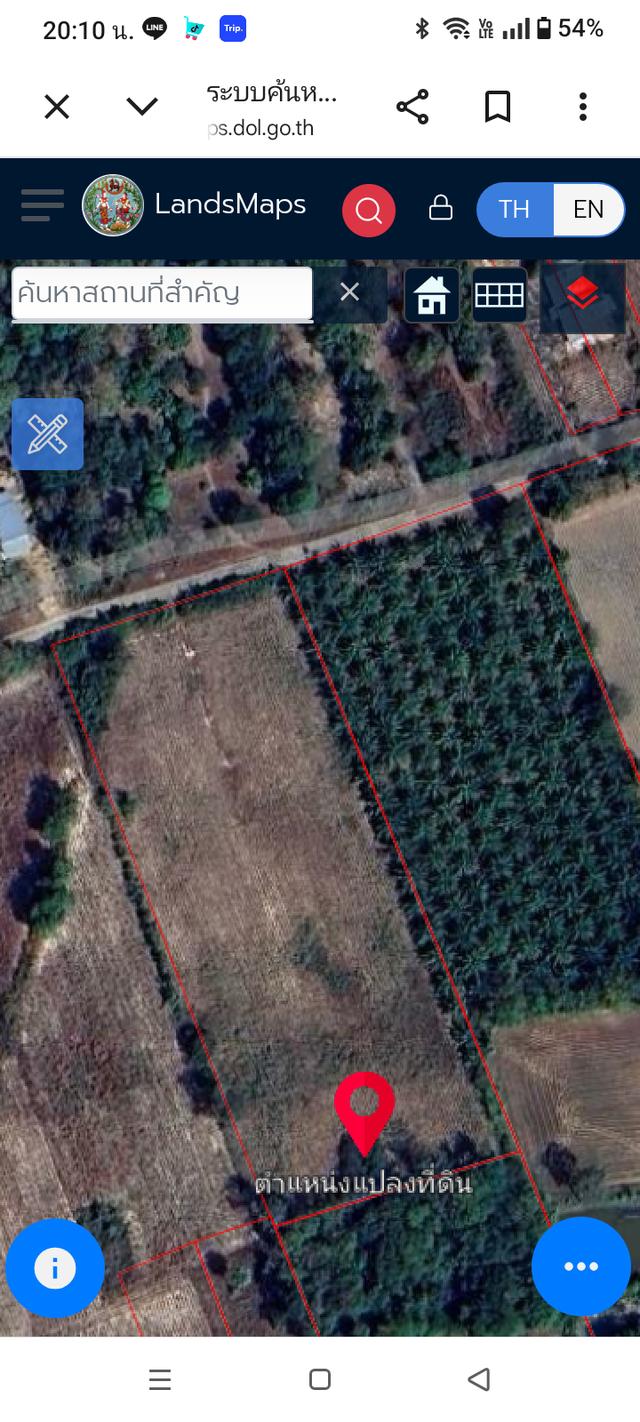Switch language to TH
640x1422 pixels.
(x=514, y=209)
